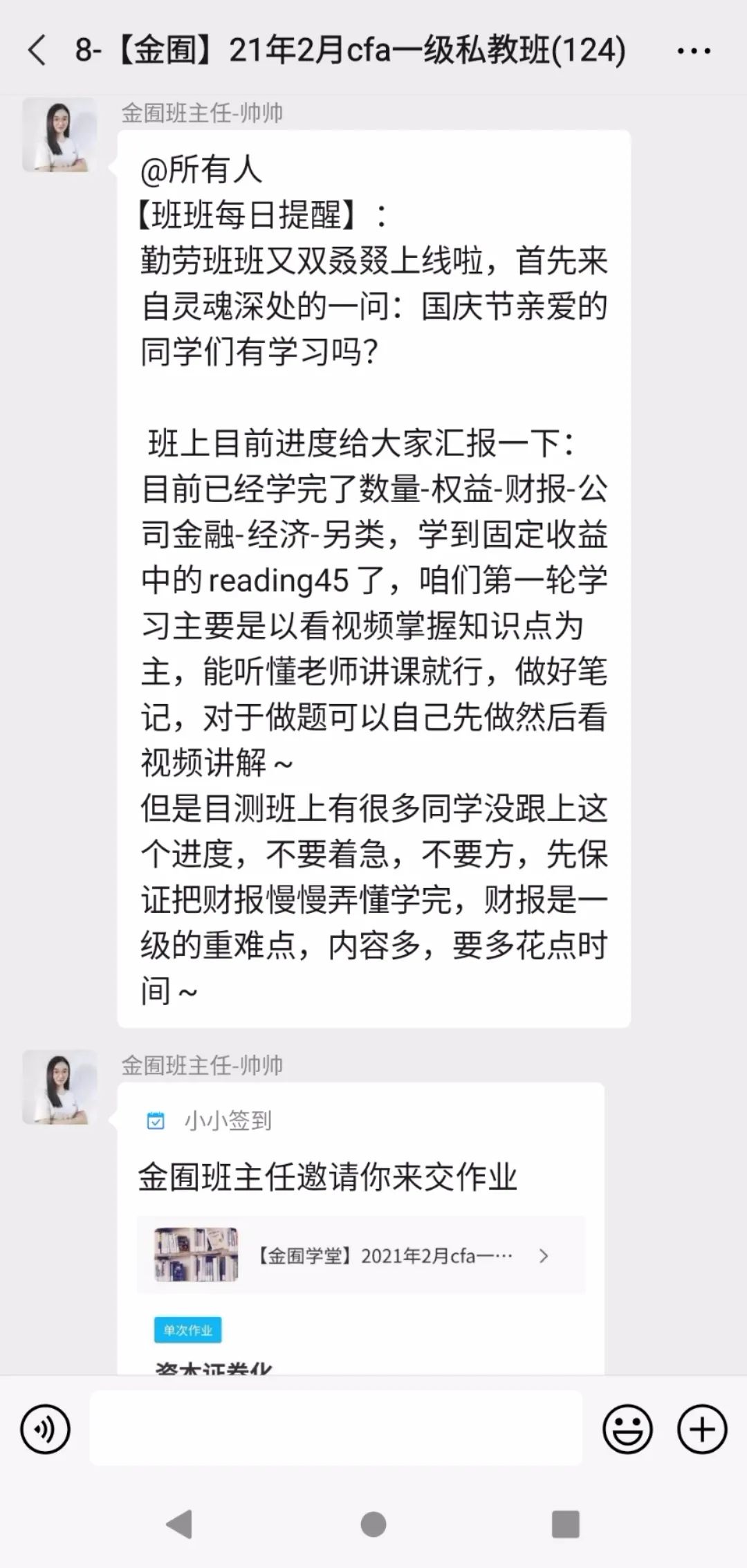Open the emoji picker
The width and height of the screenshot is (747, 1568).
click(x=627, y=1429)
